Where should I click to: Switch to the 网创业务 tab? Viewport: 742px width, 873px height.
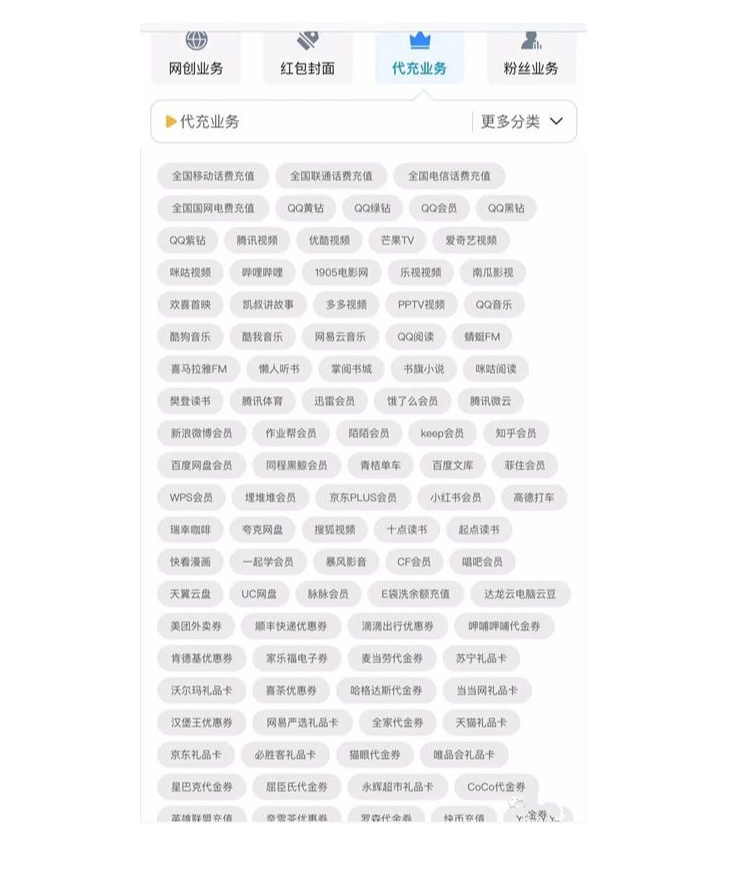(x=196, y=56)
